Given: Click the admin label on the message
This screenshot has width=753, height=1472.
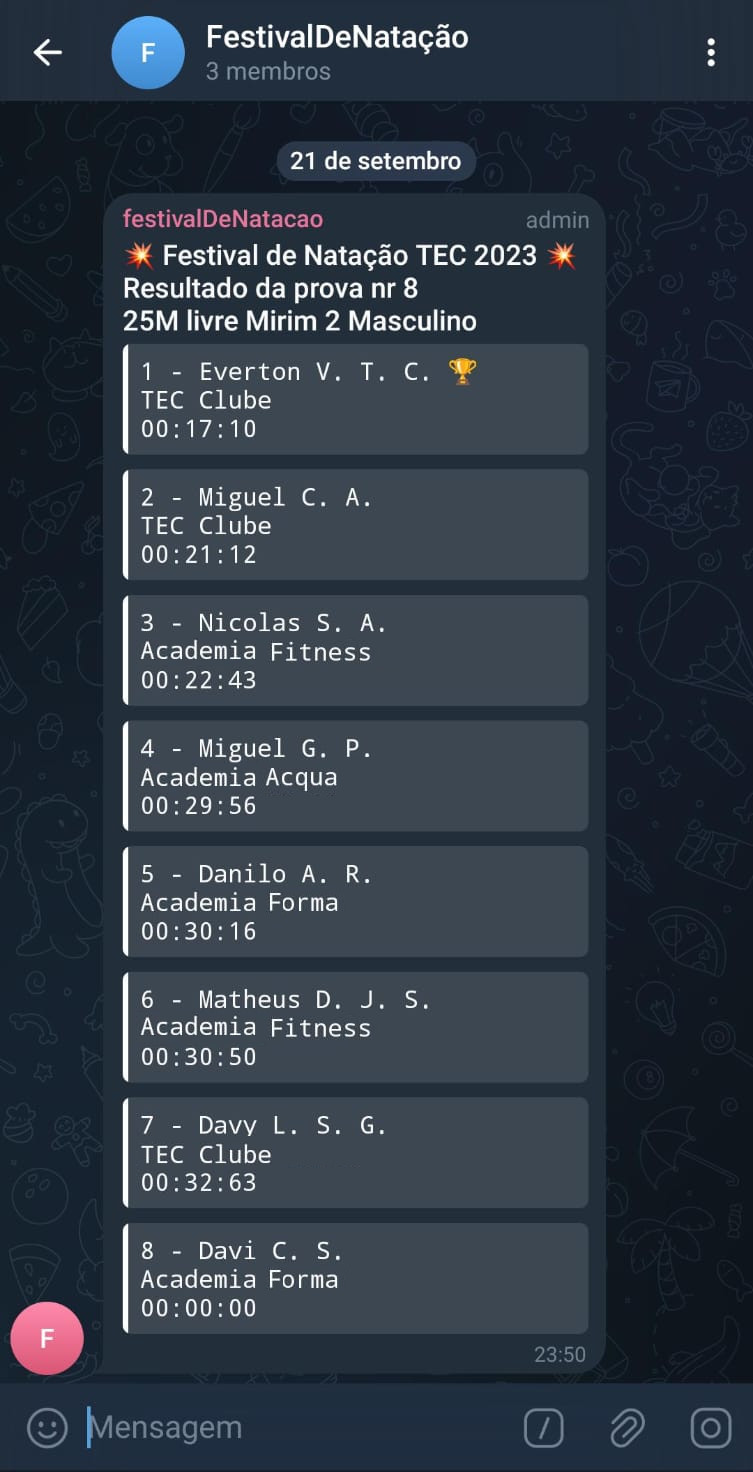Looking at the screenshot, I should pyautogui.click(x=557, y=219).
